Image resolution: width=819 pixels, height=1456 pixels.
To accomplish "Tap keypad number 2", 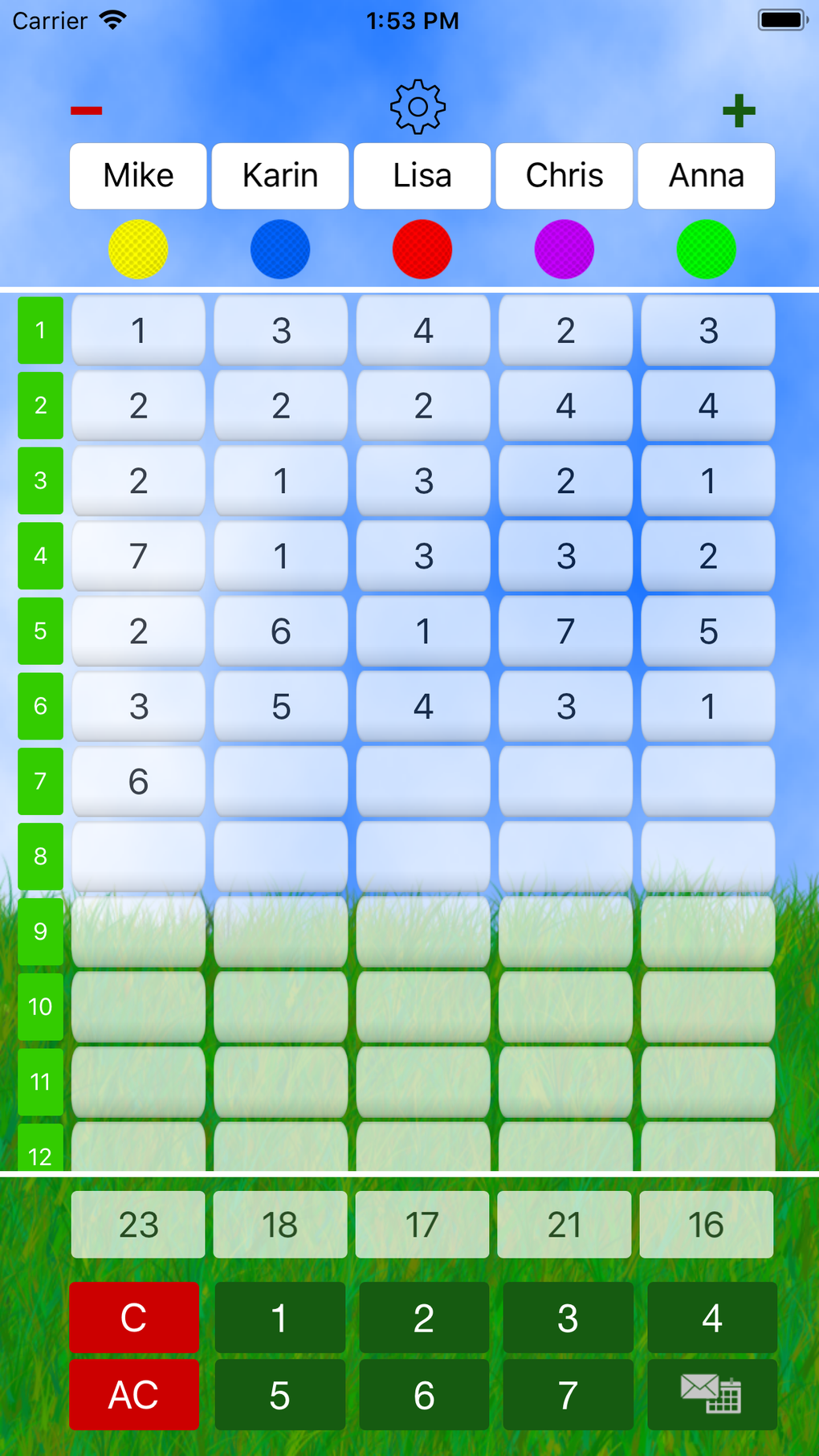I will point(423,1317).
